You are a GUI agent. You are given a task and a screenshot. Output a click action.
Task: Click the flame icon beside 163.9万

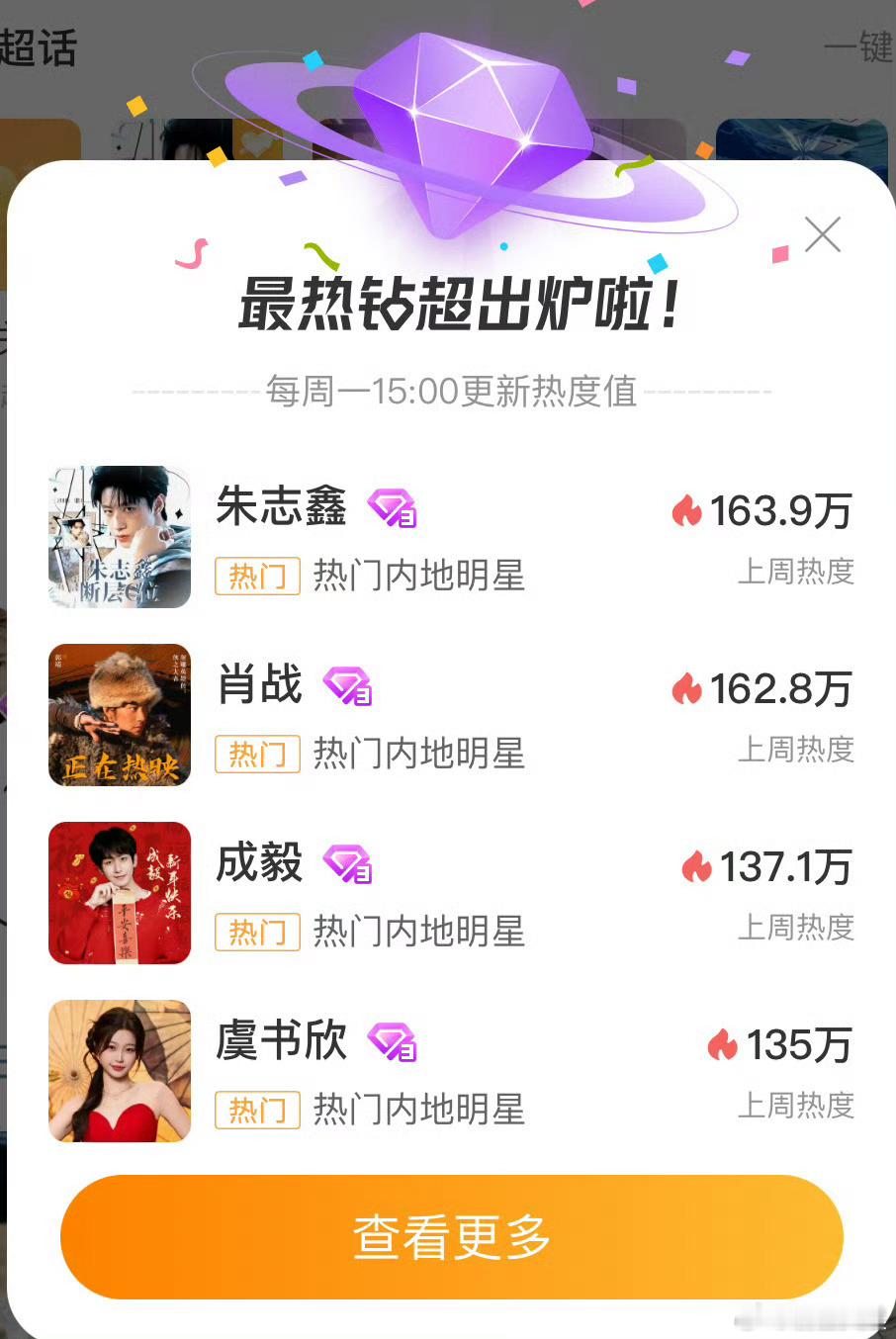[688, 511]
